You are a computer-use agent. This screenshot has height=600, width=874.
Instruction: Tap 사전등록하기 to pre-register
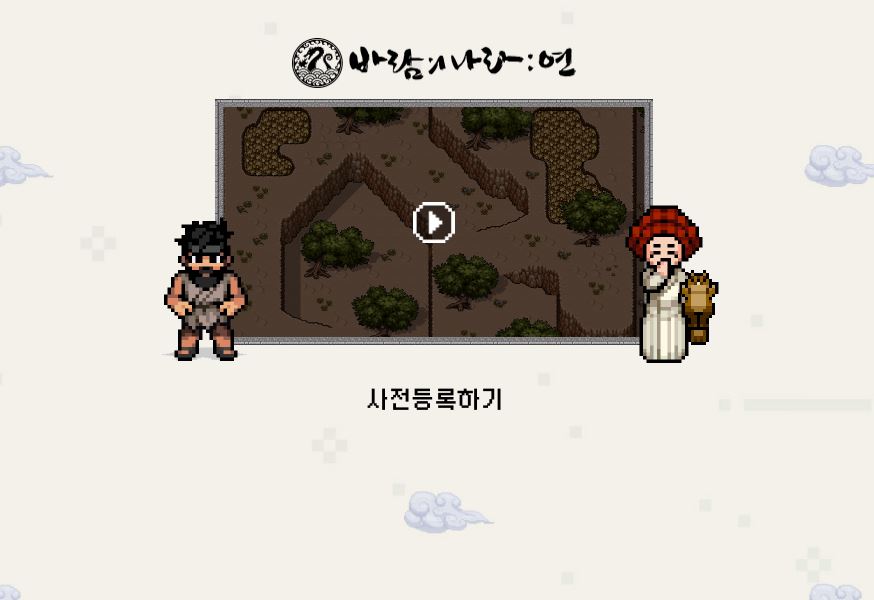pyautogui.click(x=434, y=399)
